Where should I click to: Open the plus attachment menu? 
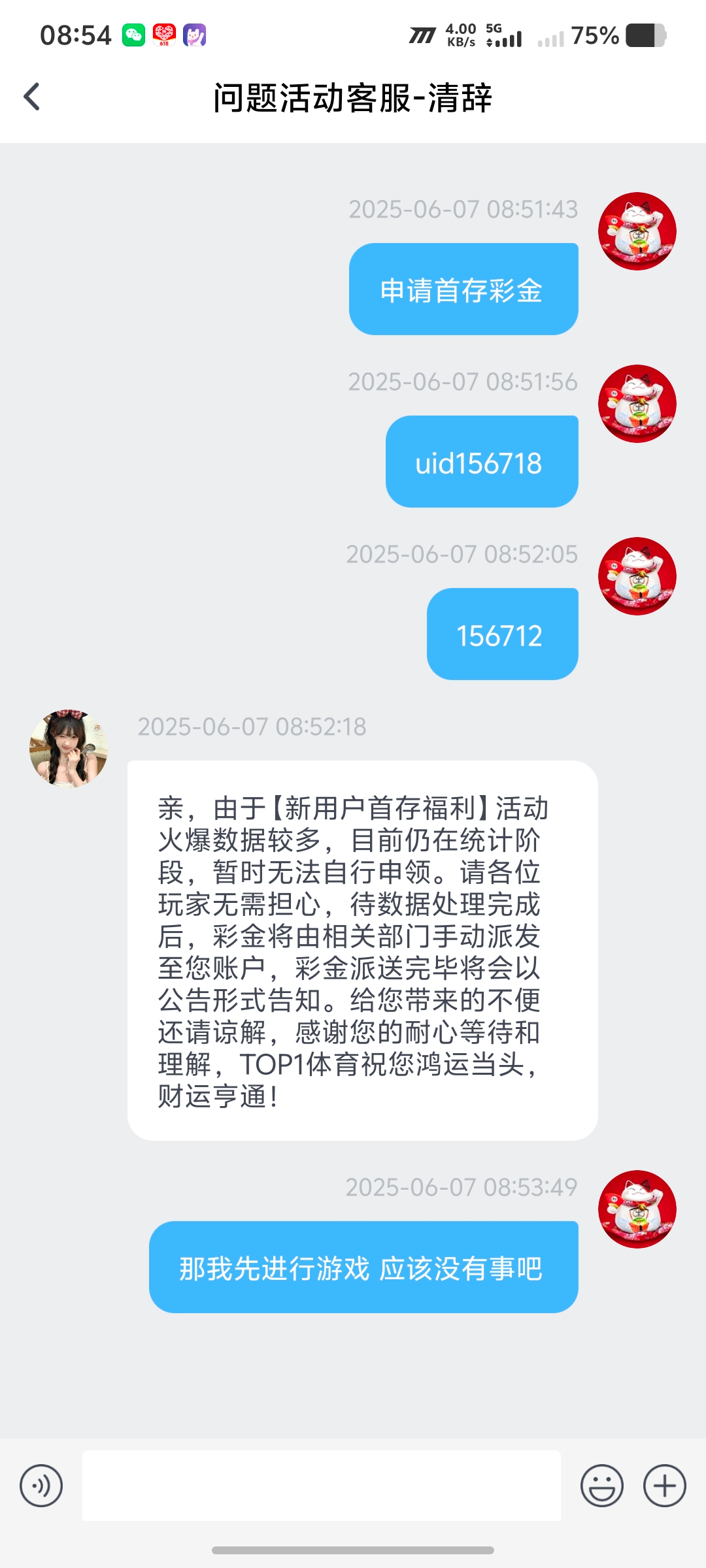pyautogui.click(x=665, y=1486)
